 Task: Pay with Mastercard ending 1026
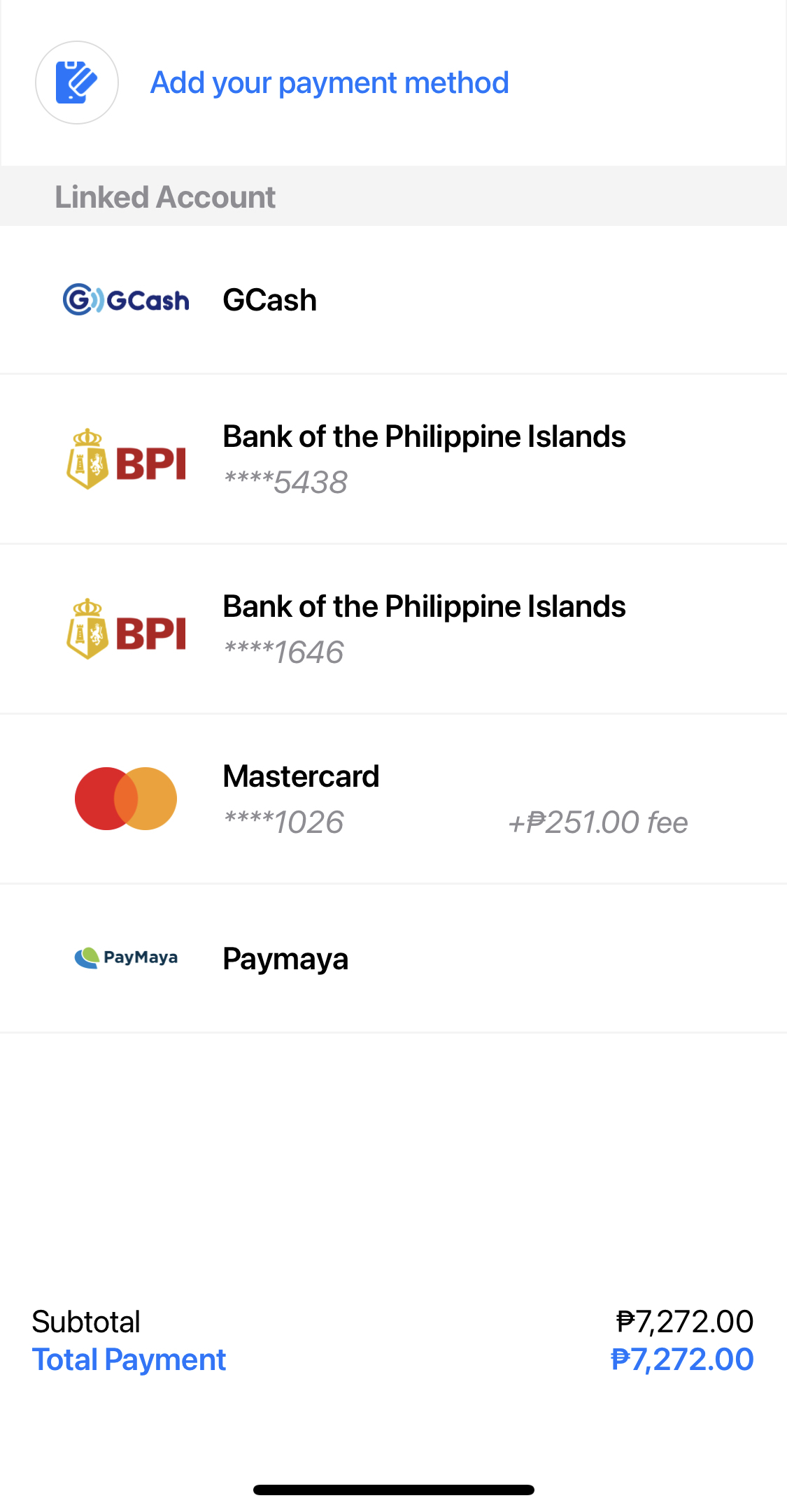coord(393,799)
